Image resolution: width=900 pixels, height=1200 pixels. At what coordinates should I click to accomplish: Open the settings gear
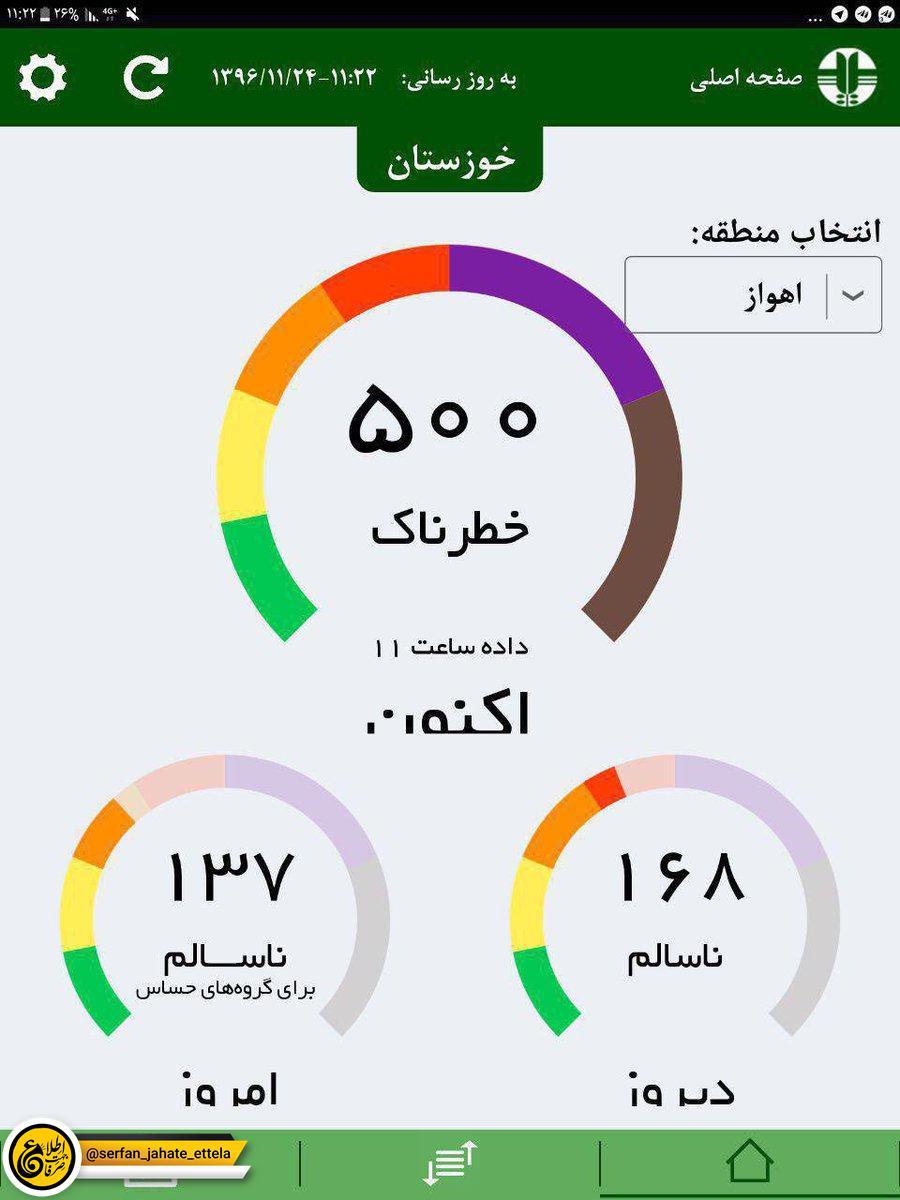point(43,78)
